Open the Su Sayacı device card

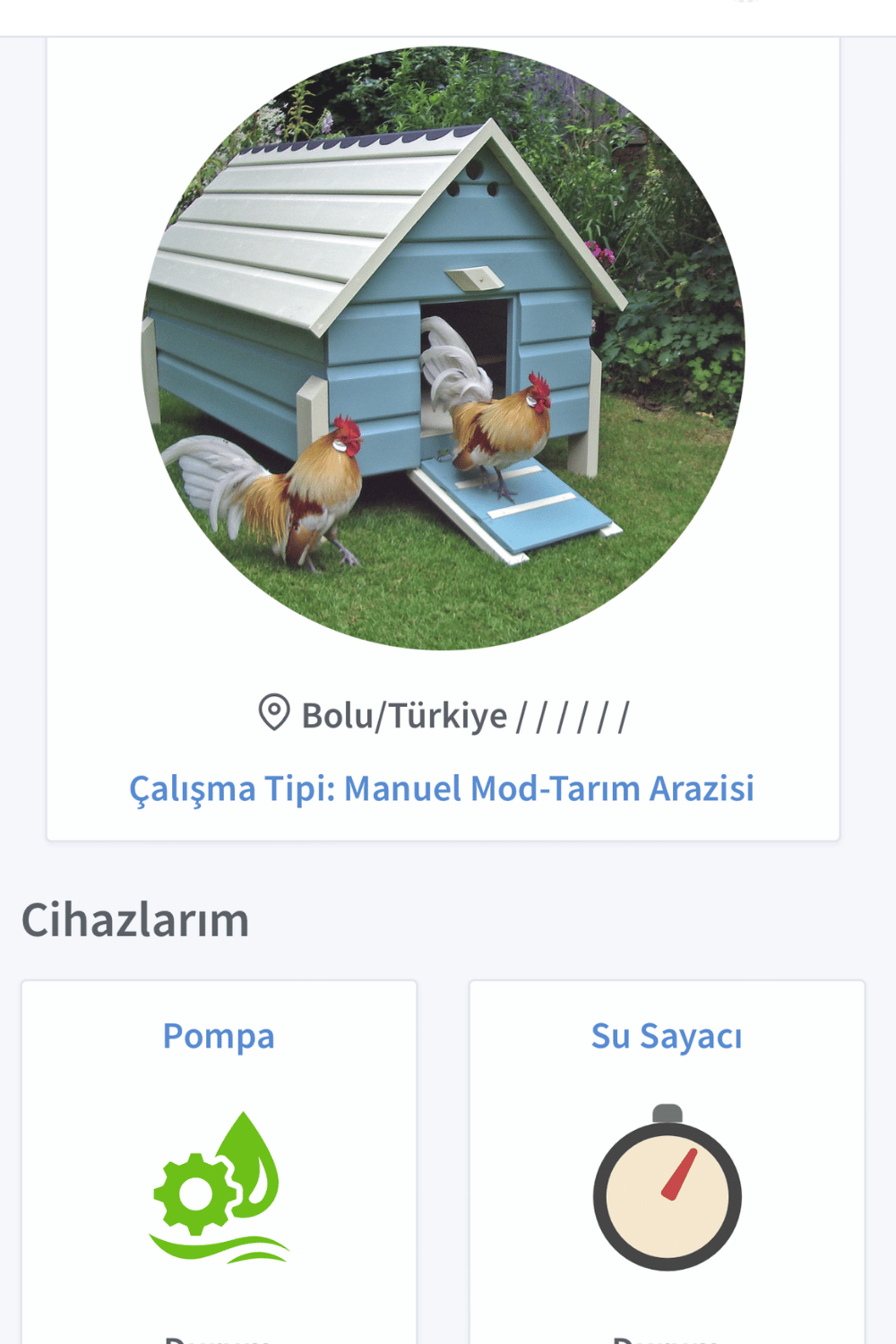tap(668, 1156)
